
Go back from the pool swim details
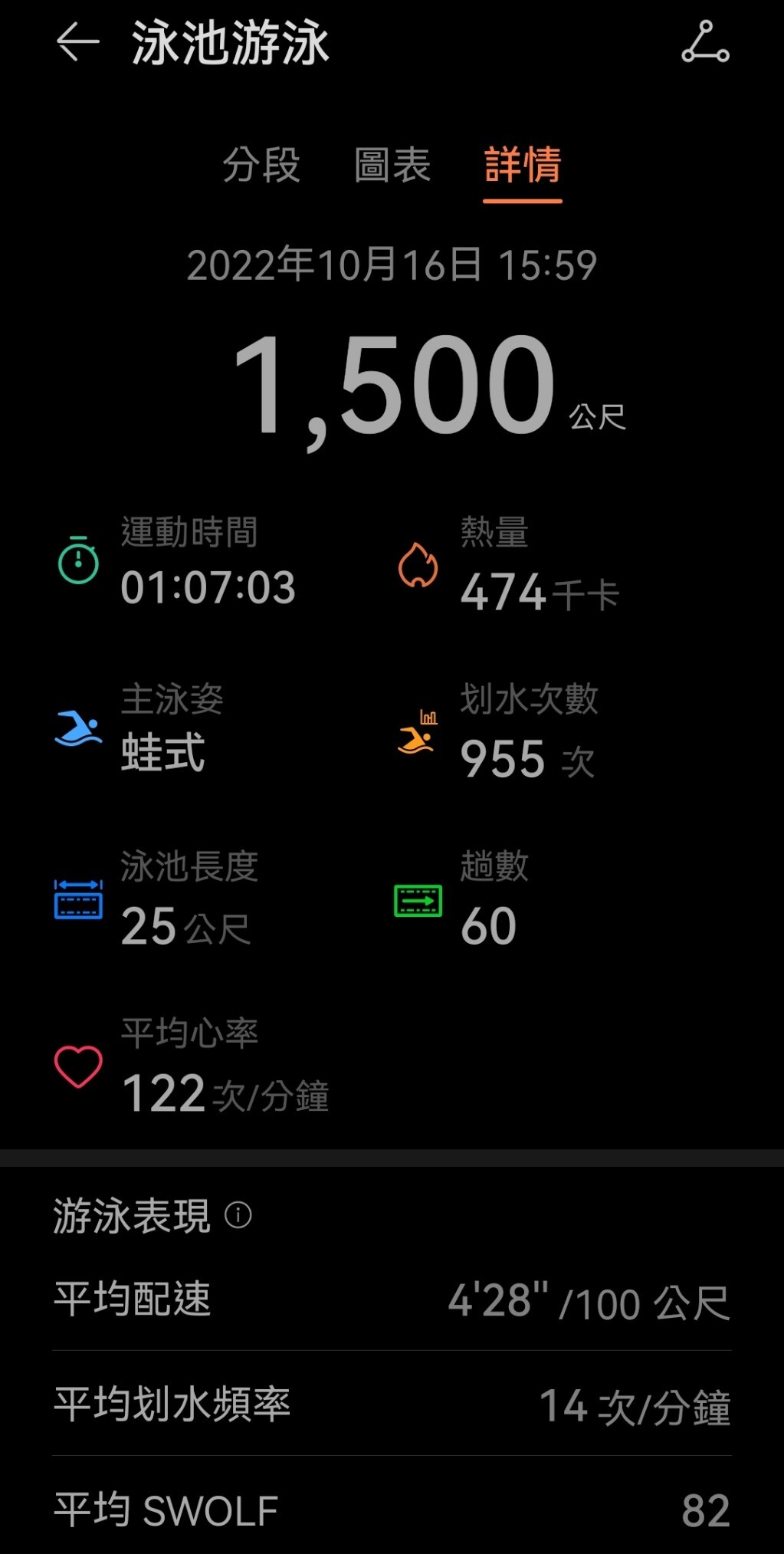[77, 42]
